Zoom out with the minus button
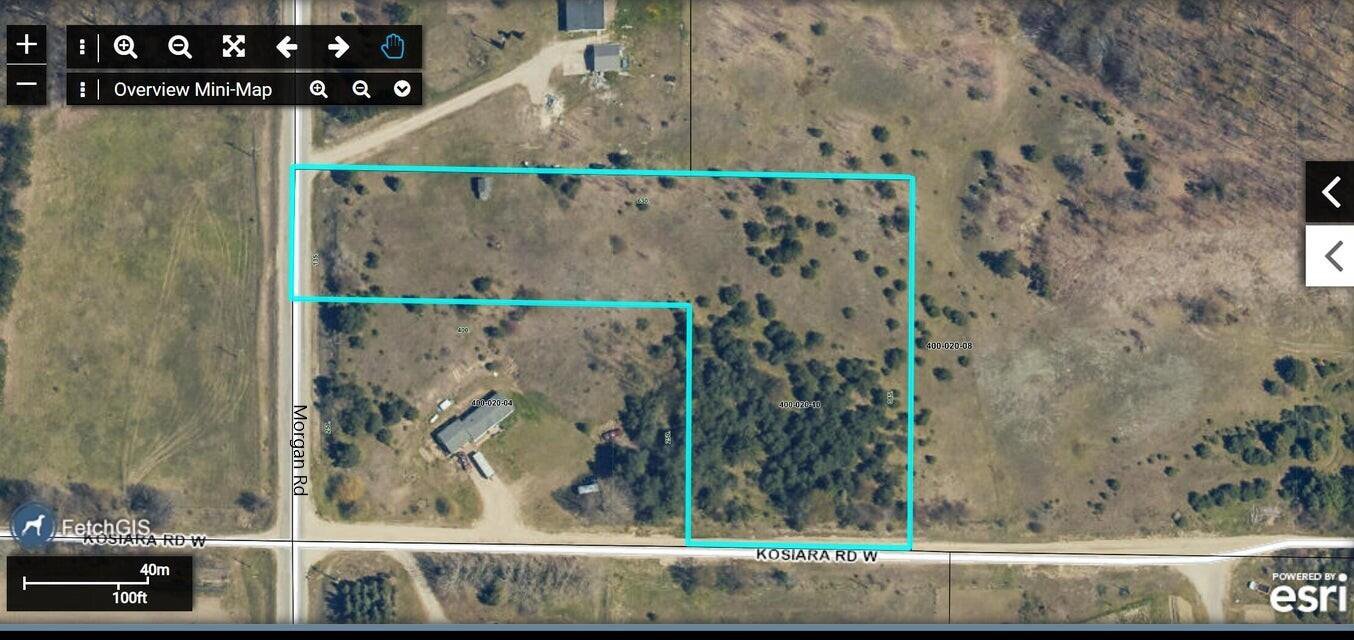The width and height of the screenshot is (1354, 640). point(27,85)
